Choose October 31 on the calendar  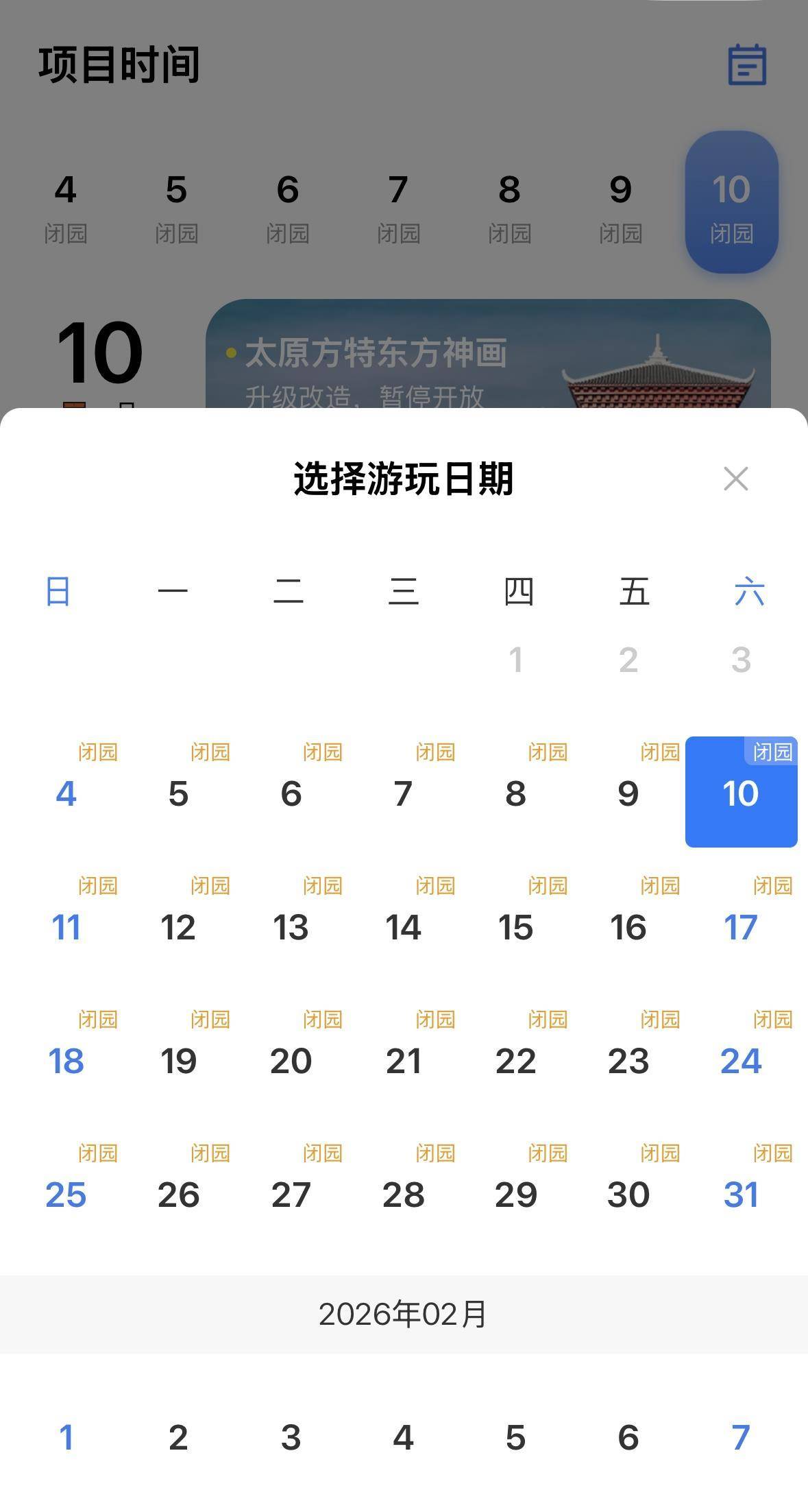pyautogui.click(x=742, y=1195)
